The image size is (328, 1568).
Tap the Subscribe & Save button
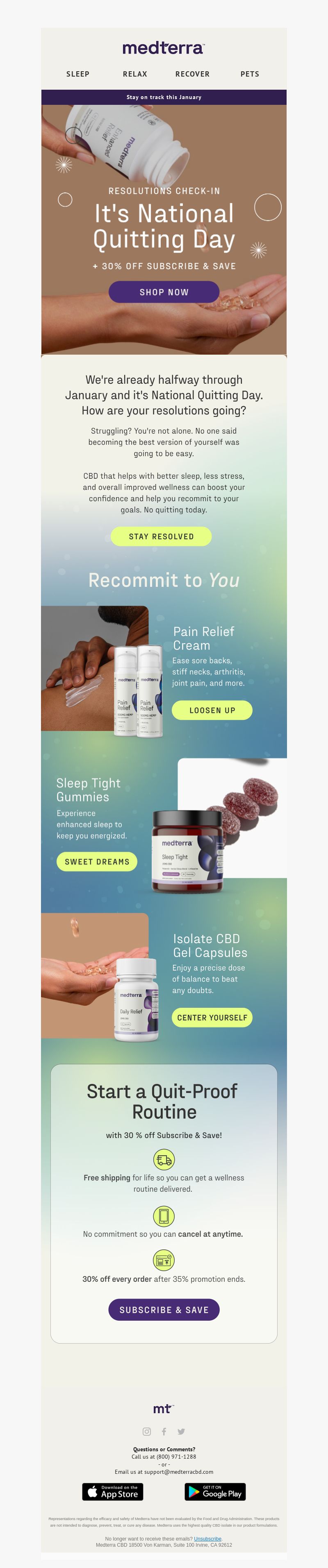164,1309
